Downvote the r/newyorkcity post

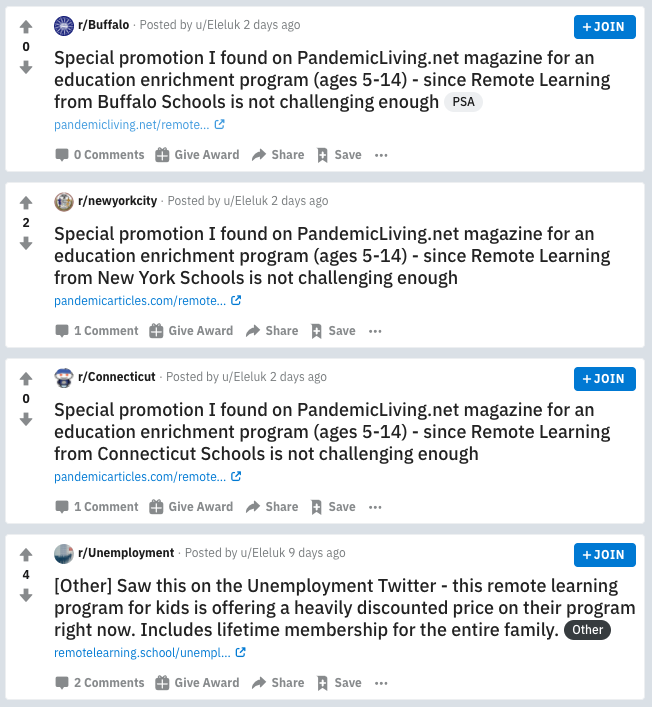(x=26, y=243)
